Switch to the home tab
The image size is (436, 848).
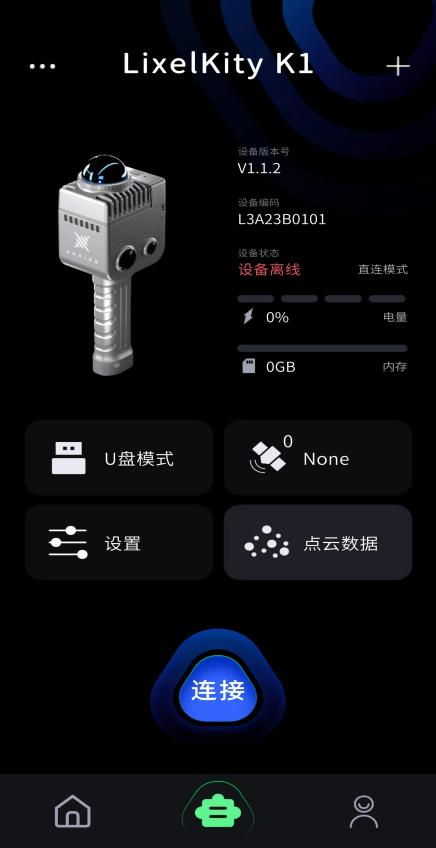(73, 811)
